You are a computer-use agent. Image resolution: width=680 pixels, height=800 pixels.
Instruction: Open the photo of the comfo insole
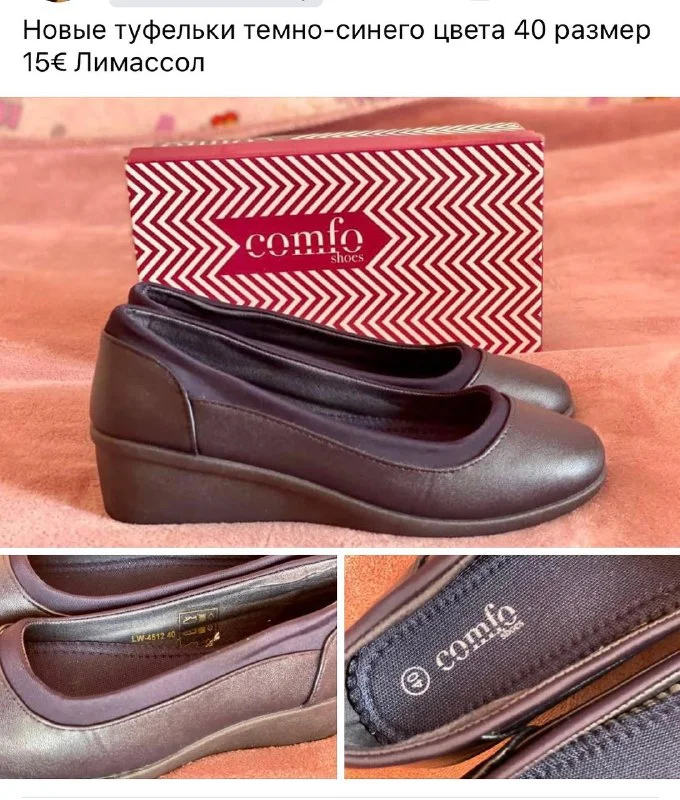(x=512, y=666)
